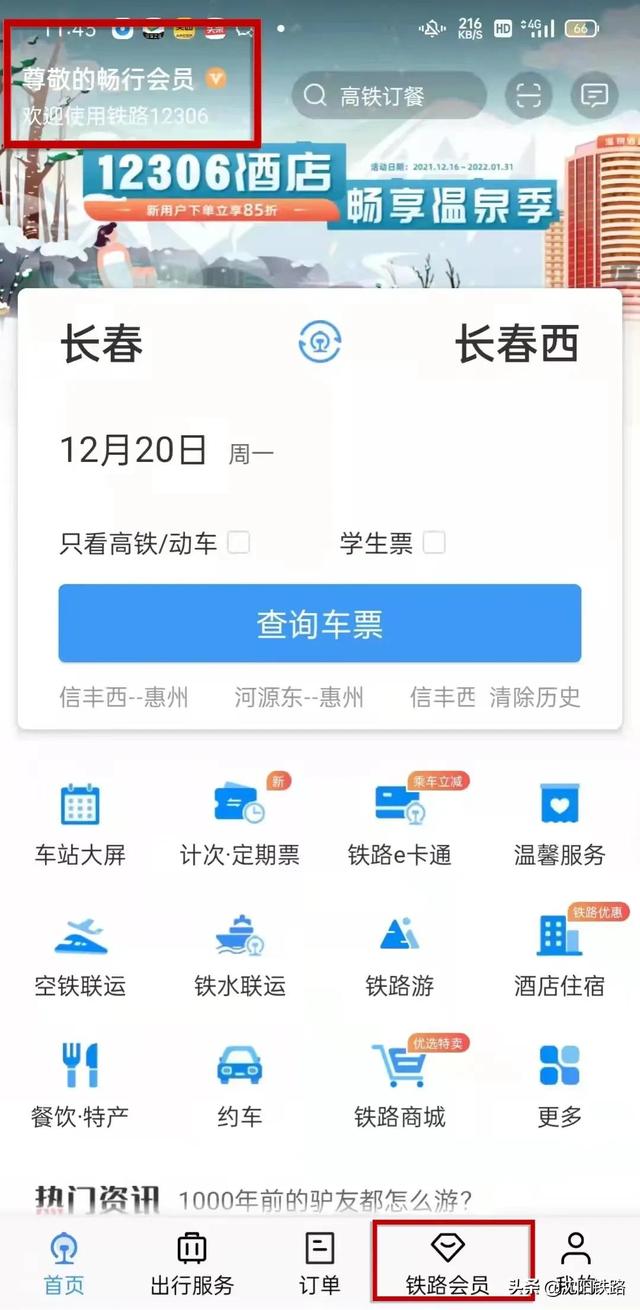Show 更多 services
The height and width of the screenshot is (1310, 640).
[x=559, y=1083]
